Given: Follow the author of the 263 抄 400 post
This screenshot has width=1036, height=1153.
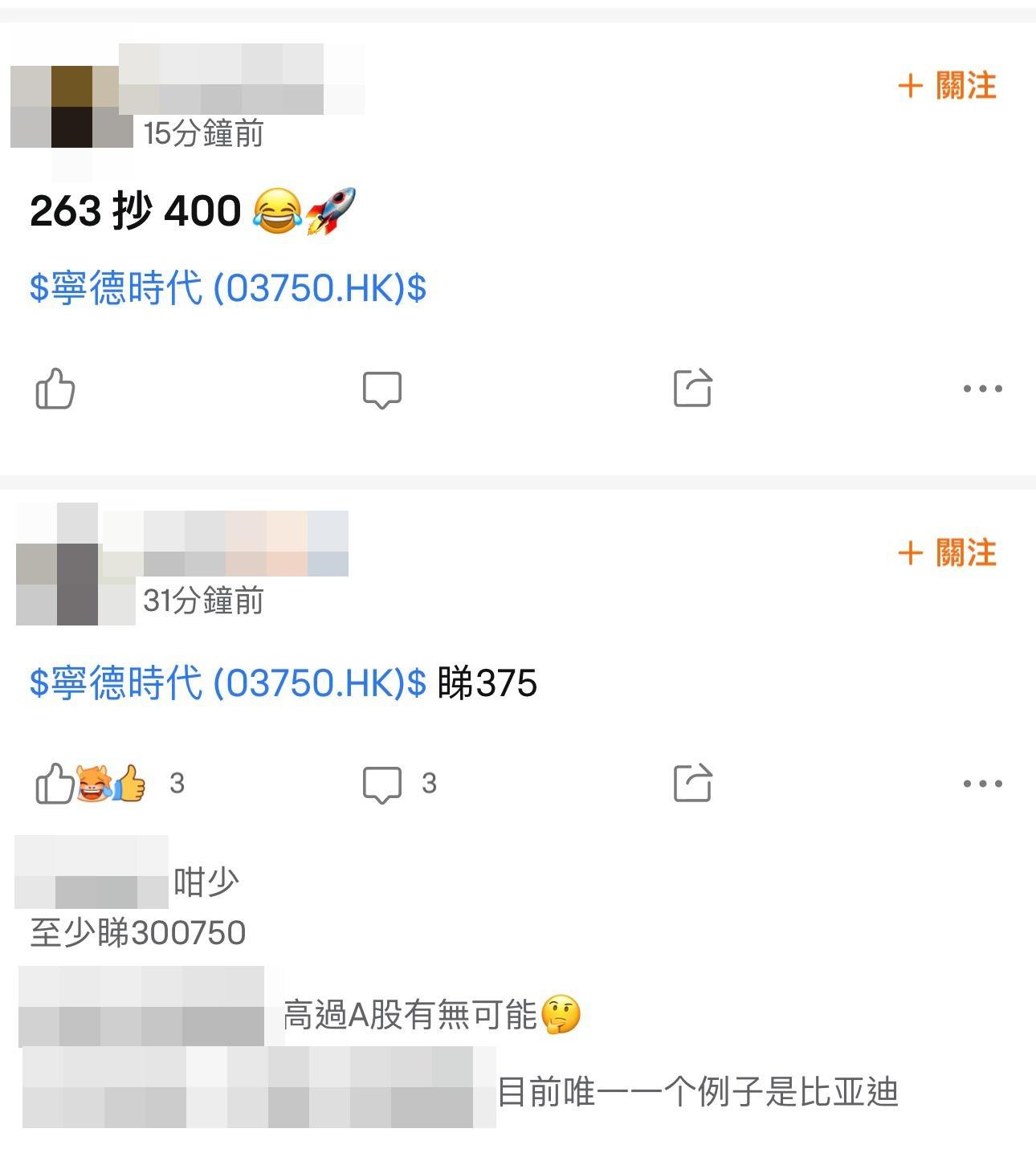Looking at the screenshot, I should pyautogui.click(x=947, y=86).
